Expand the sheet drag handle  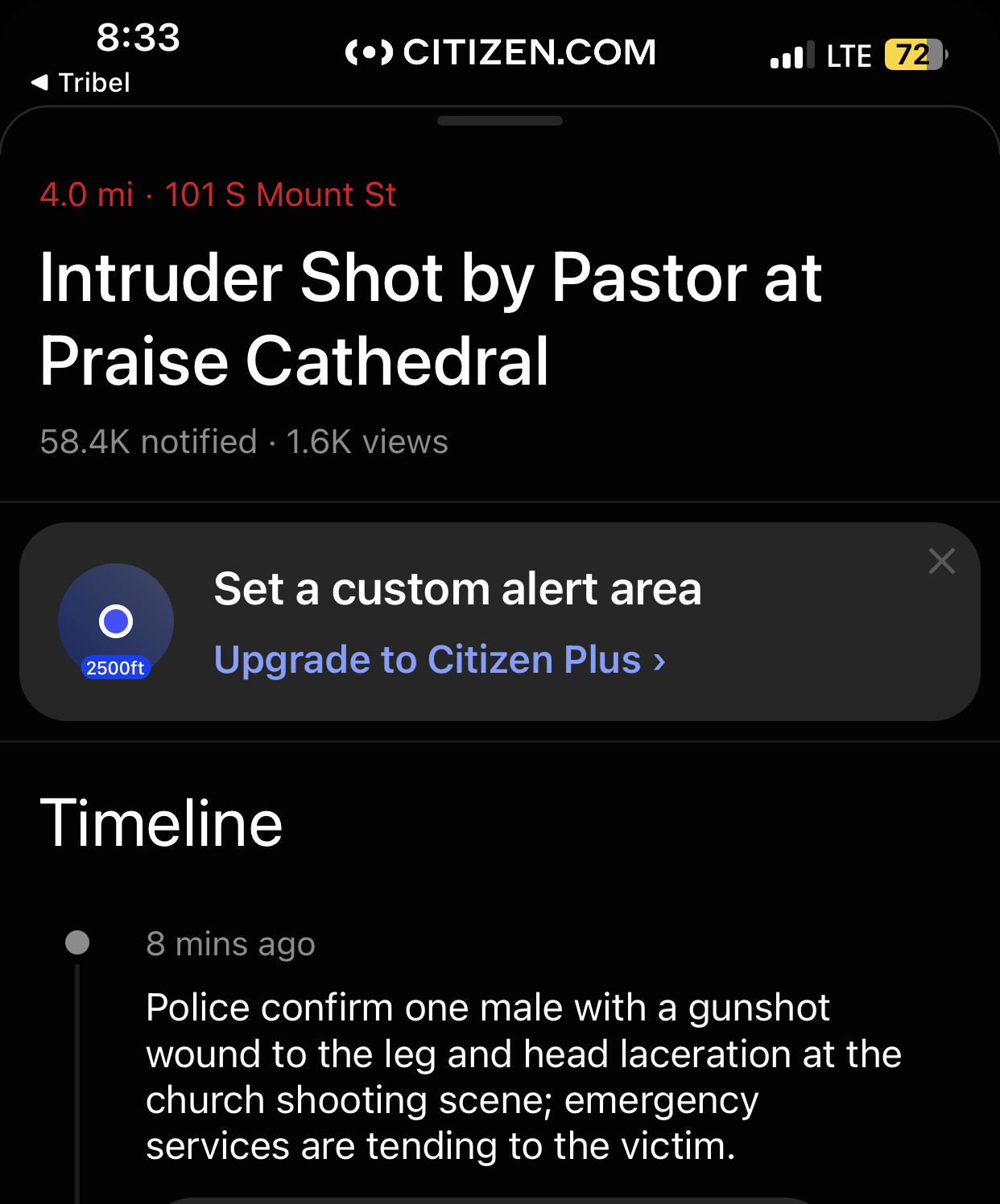(499, 121)
